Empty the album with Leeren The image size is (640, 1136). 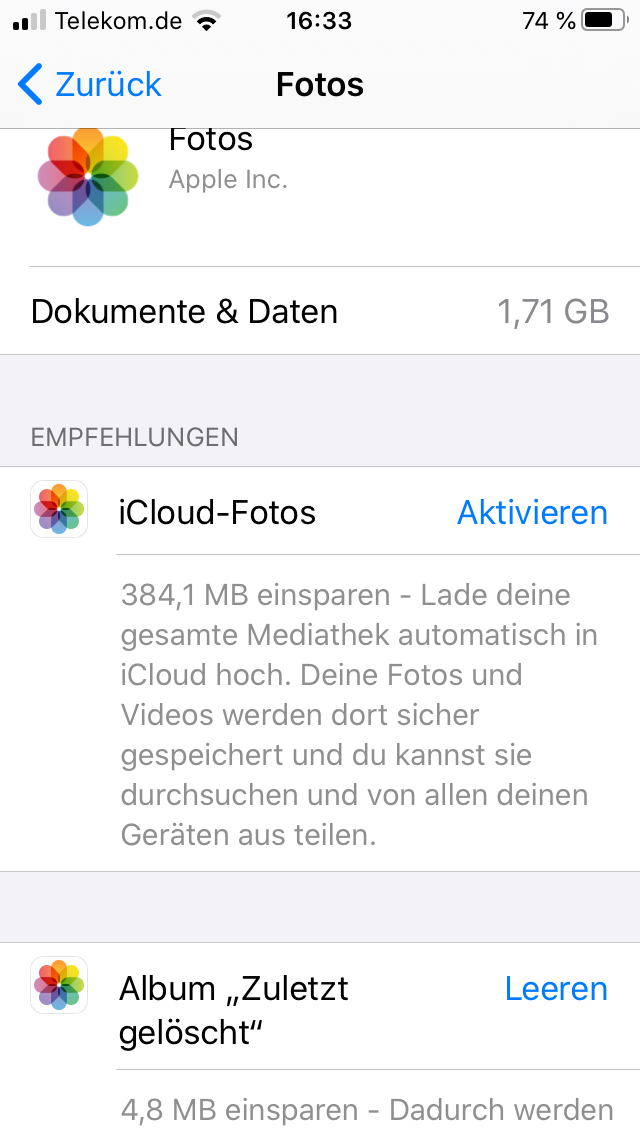556,988
